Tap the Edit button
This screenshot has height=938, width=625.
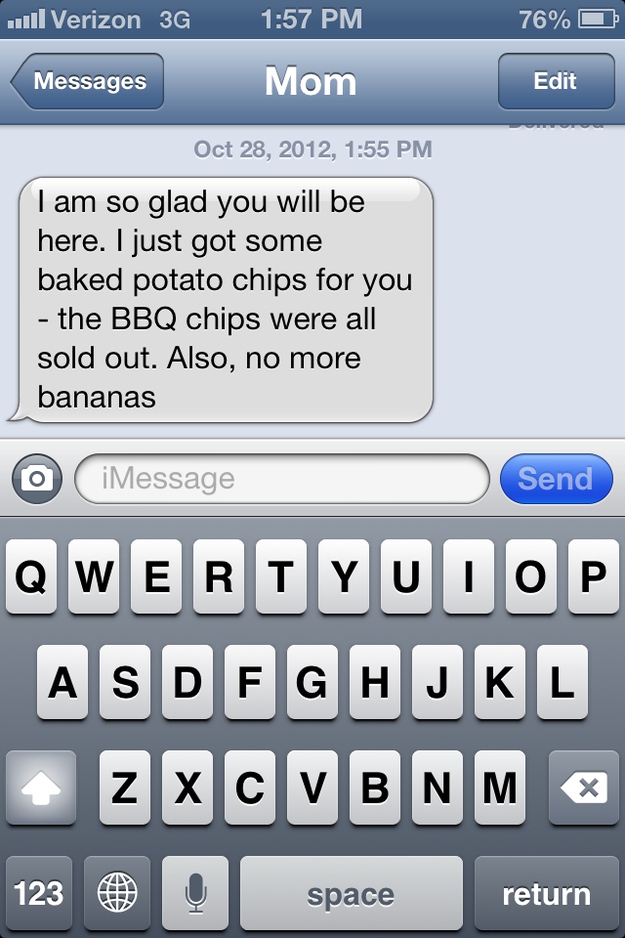click(x=555, y=82)
